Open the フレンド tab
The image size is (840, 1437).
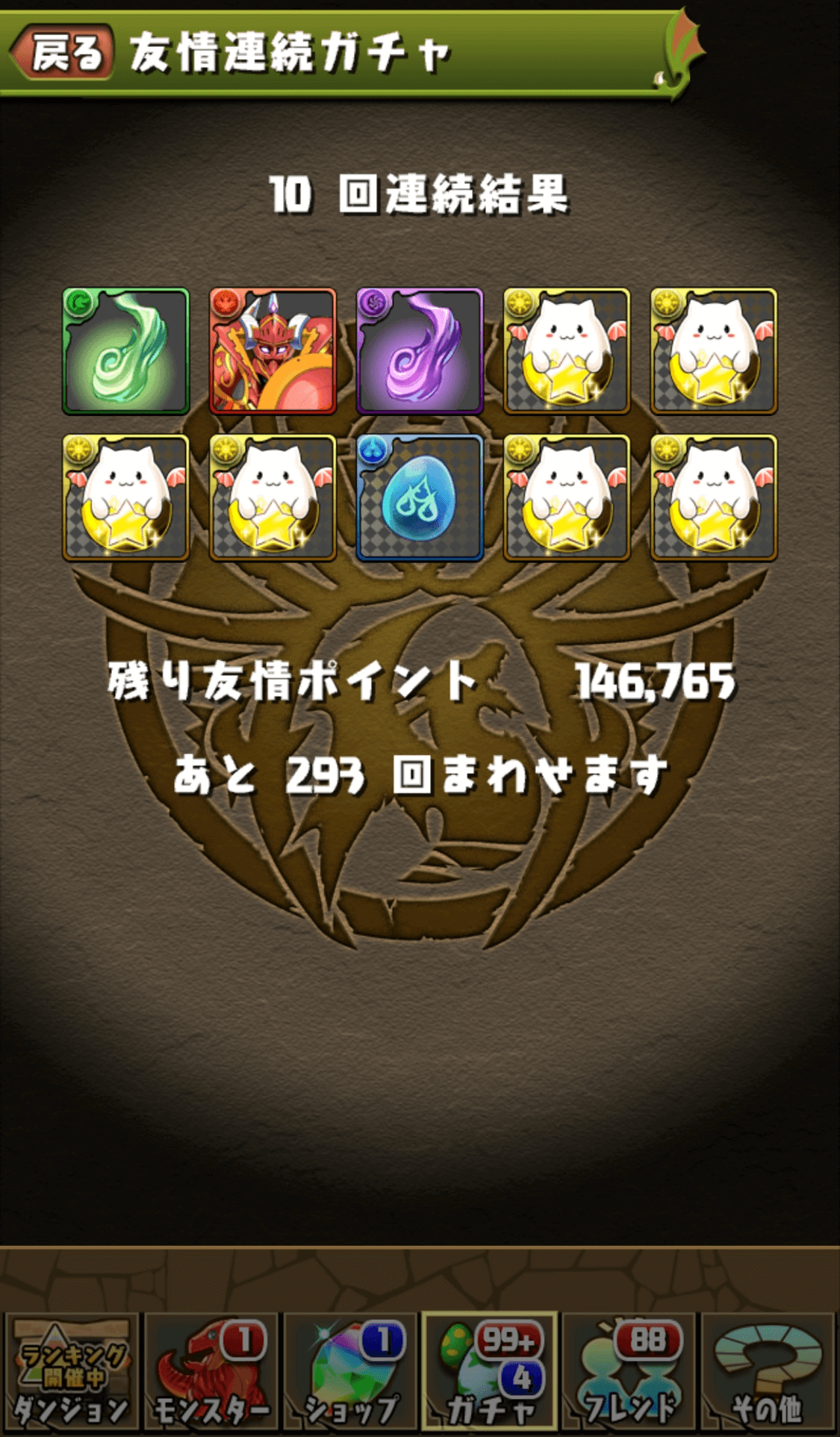click(629, 1373)
